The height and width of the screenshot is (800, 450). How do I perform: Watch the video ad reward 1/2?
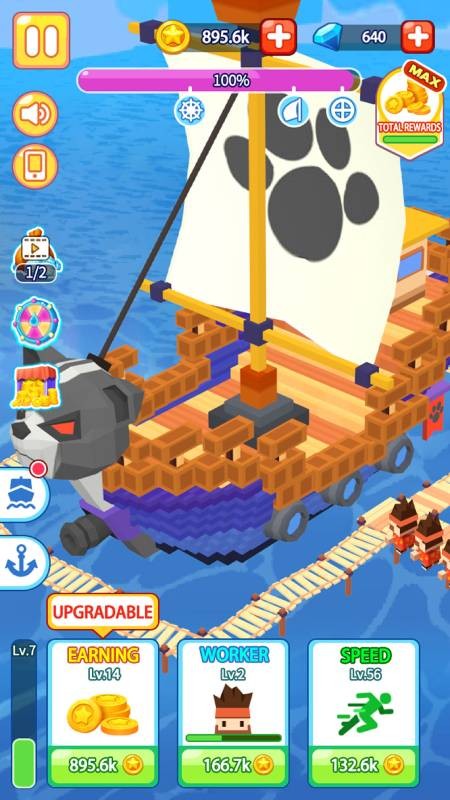36,256
